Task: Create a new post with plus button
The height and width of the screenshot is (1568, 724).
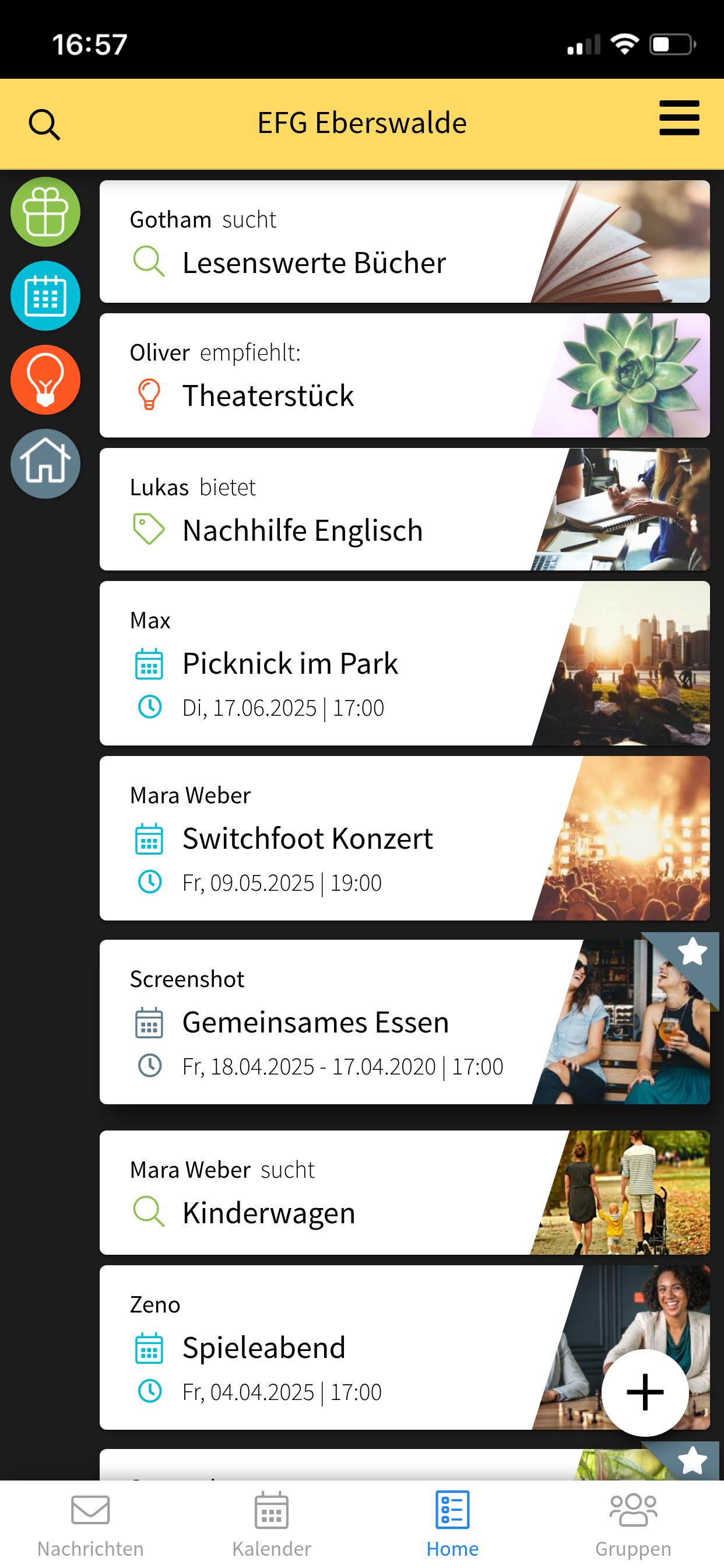Action: tap(645, 1392)
